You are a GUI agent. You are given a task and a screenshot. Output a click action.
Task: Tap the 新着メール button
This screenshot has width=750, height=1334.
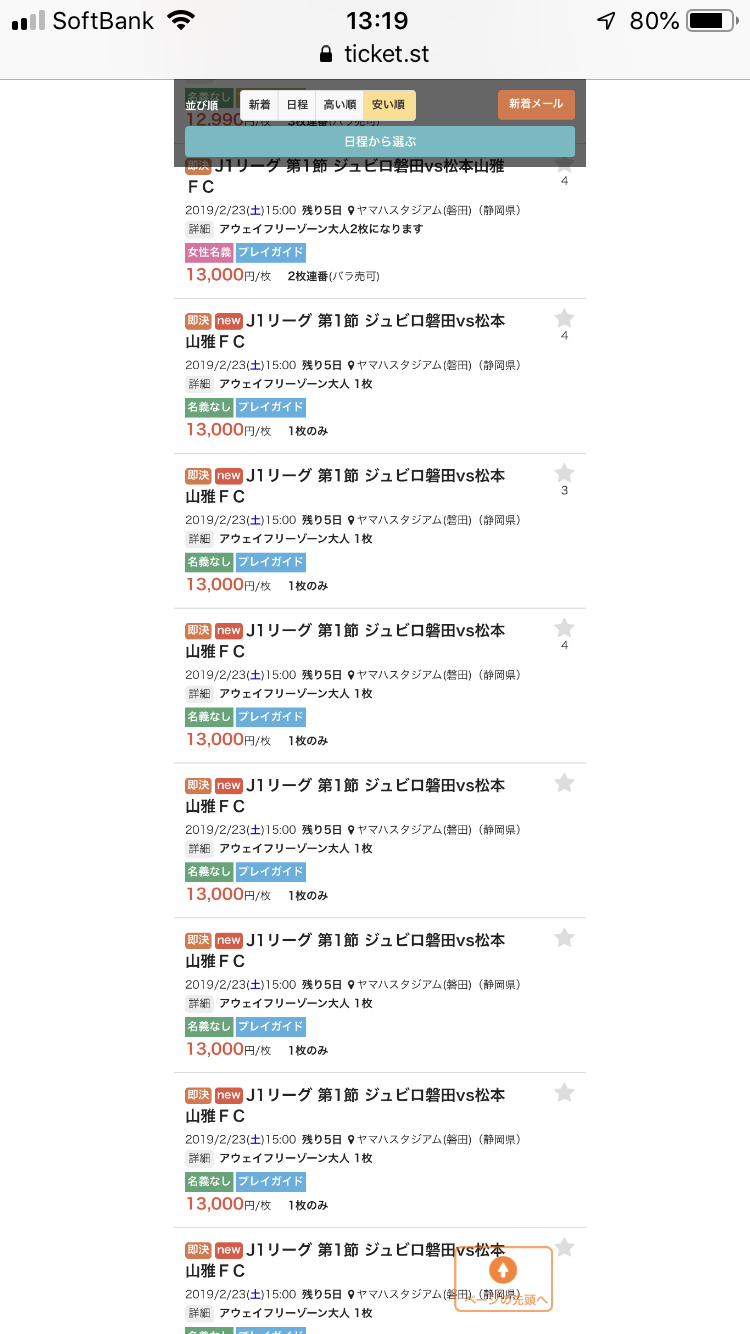(x=536, y=104)
